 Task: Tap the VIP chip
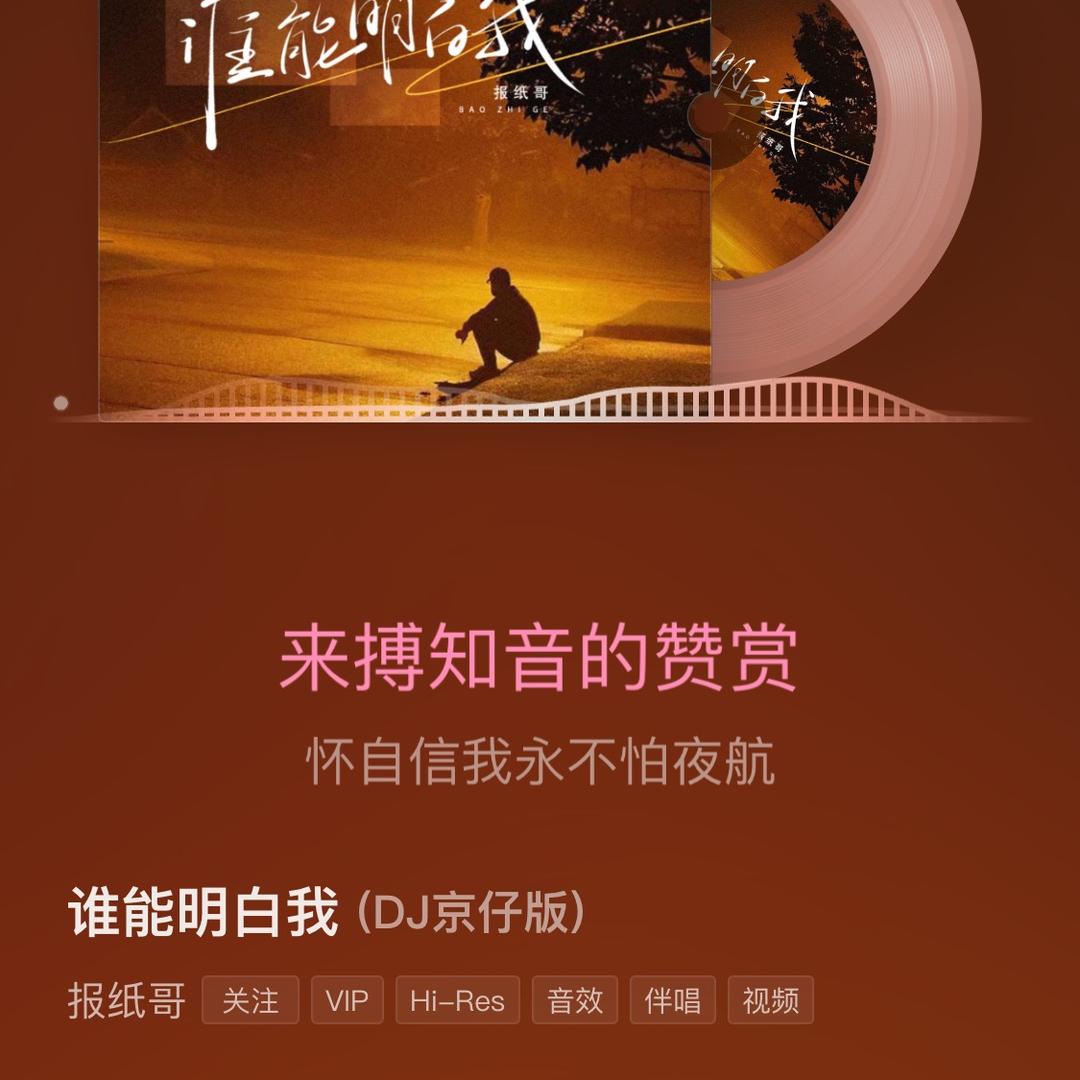(x=347, y=1000)
